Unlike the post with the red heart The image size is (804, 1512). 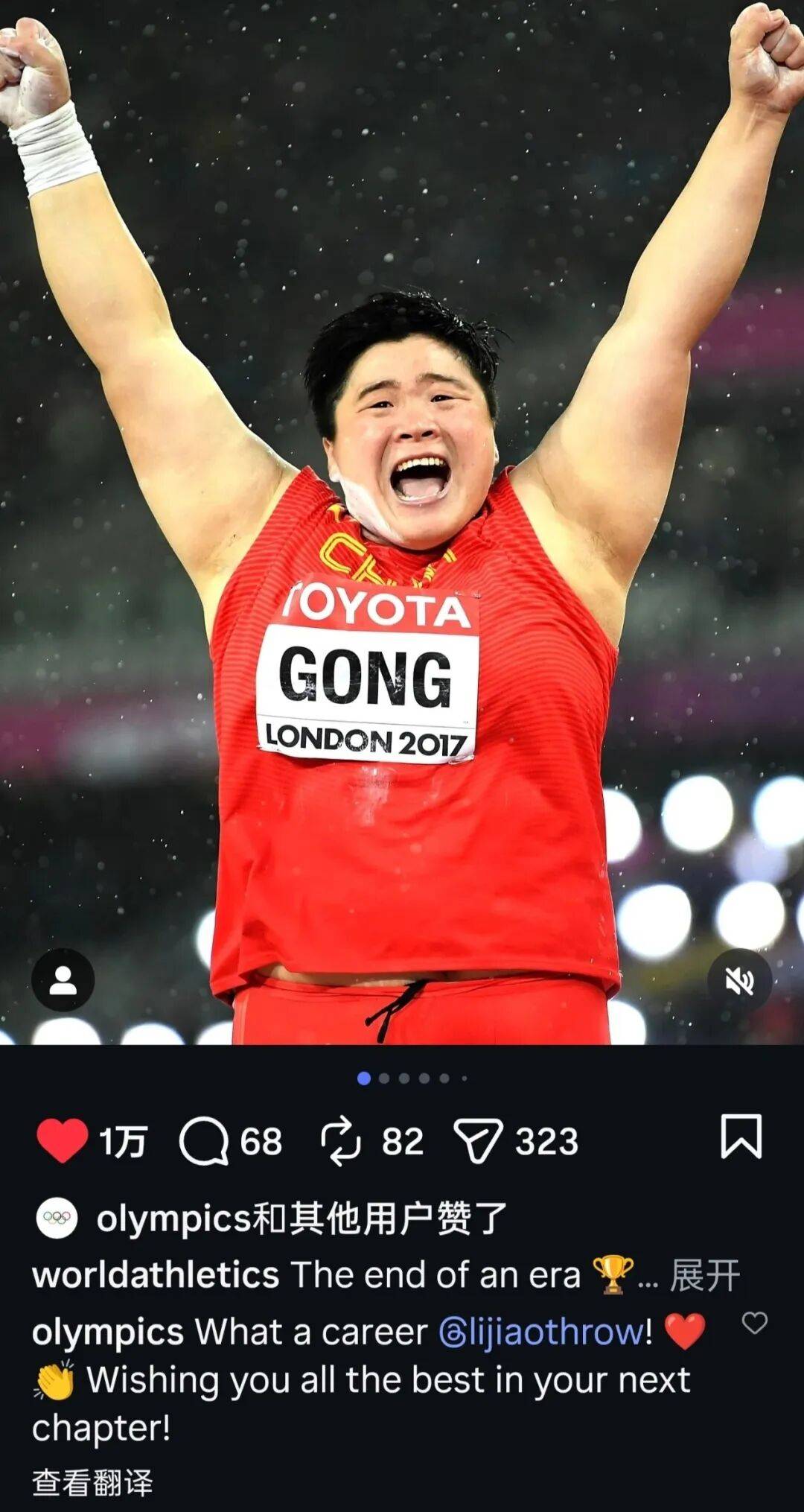pos(63,1140)
